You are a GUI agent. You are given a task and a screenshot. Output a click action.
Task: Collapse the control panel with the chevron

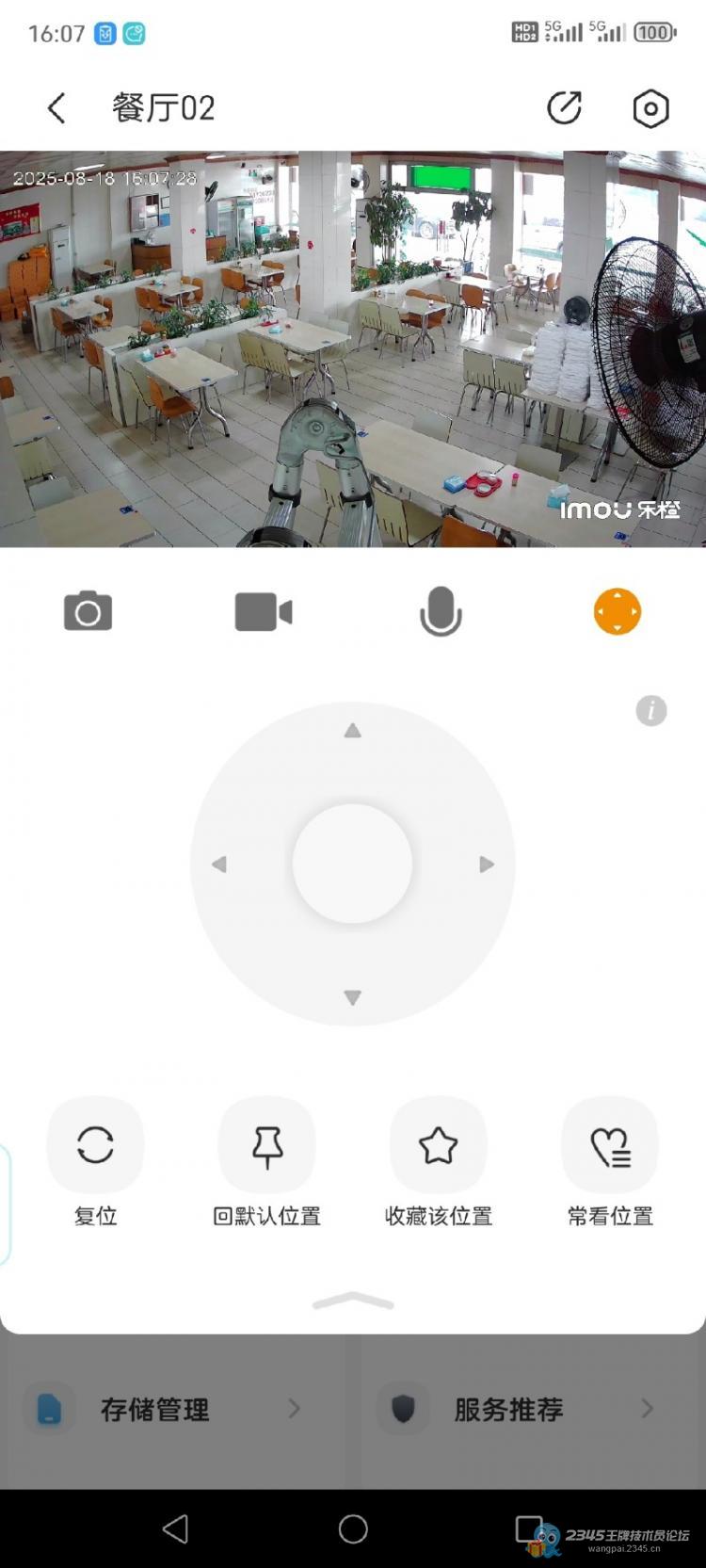pyautogui.click(x=353, y=1301)
